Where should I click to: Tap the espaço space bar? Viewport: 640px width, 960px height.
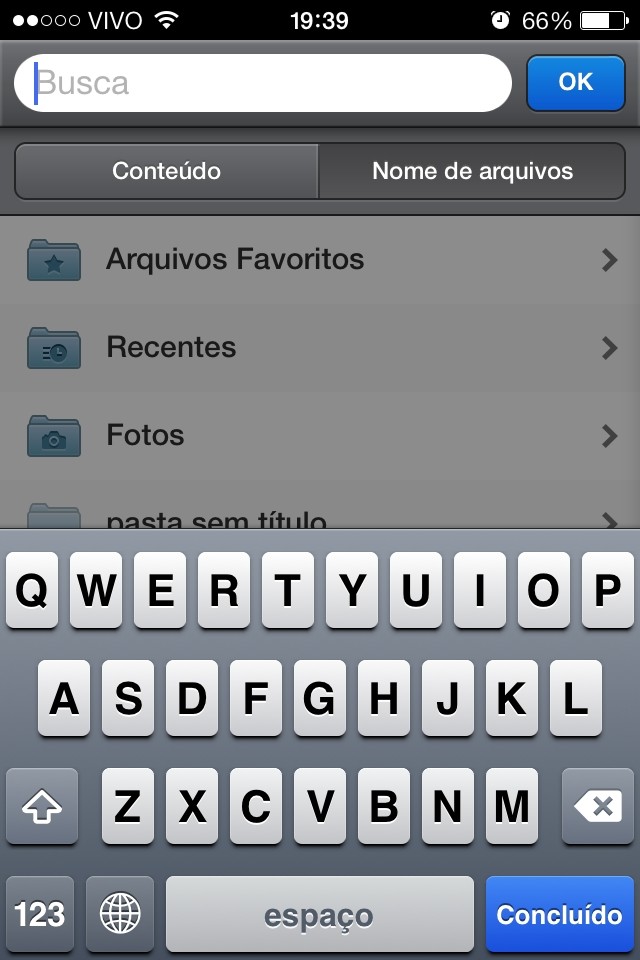[319, 914]
